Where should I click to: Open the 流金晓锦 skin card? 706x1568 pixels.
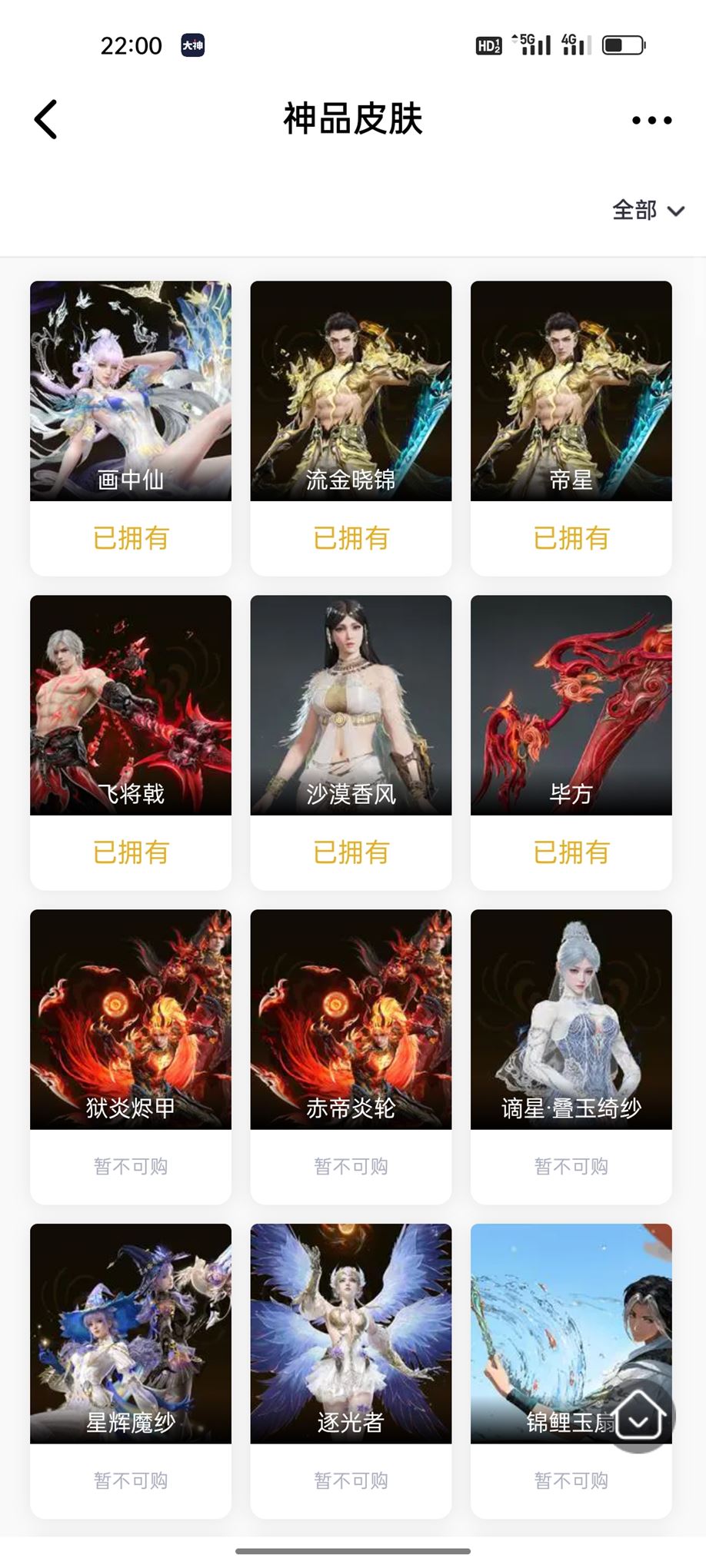pos(351,392)
